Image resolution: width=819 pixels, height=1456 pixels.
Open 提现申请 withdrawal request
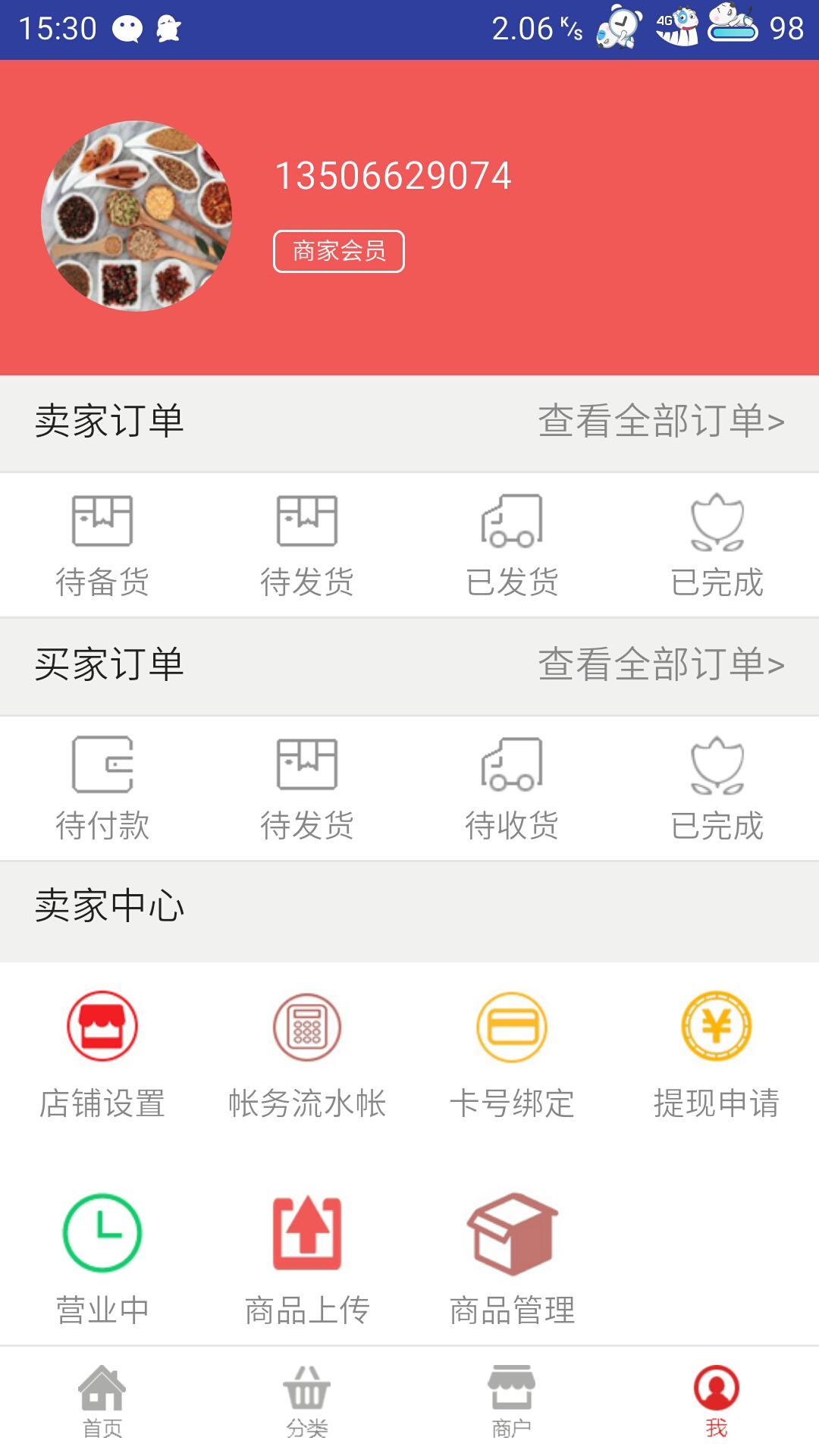(717, 1056)
